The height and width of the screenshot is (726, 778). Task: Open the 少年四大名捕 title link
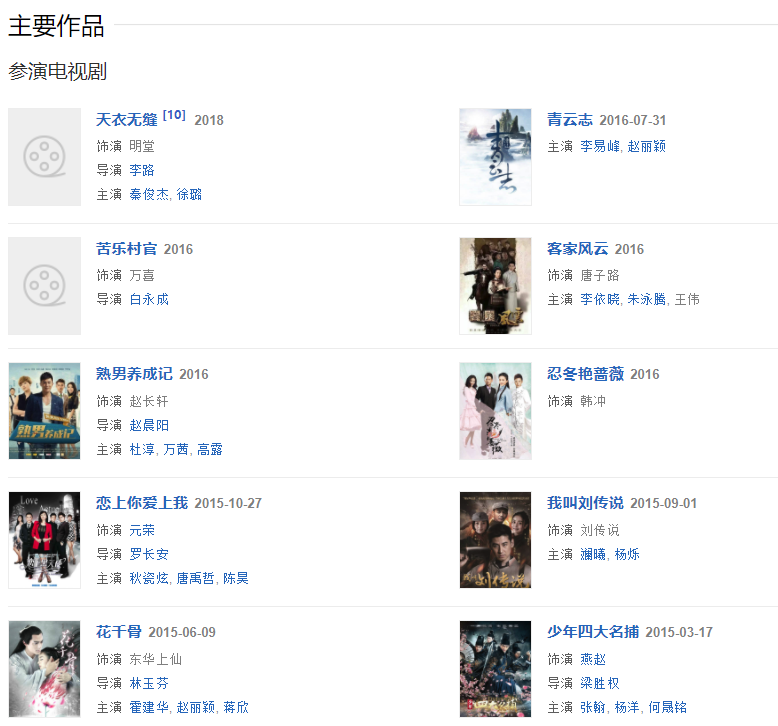click(592, 632)
